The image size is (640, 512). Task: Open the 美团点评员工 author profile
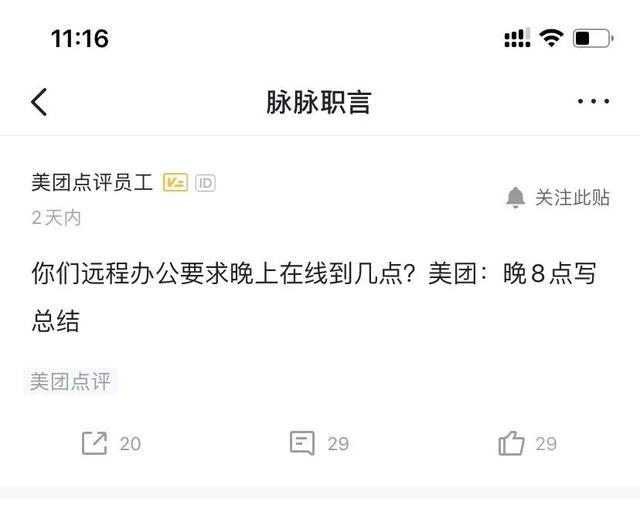[92, 182]
